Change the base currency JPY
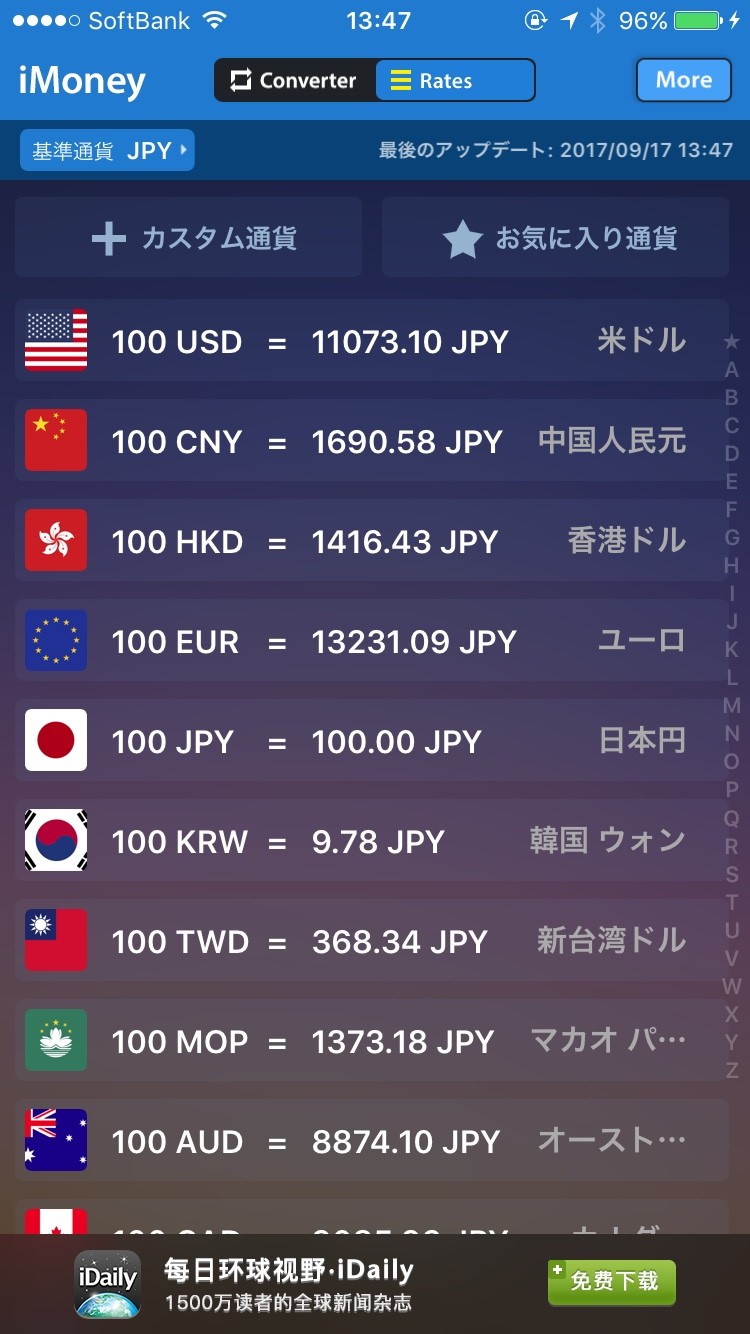The image size is (750, 1334). pos(108,151)
